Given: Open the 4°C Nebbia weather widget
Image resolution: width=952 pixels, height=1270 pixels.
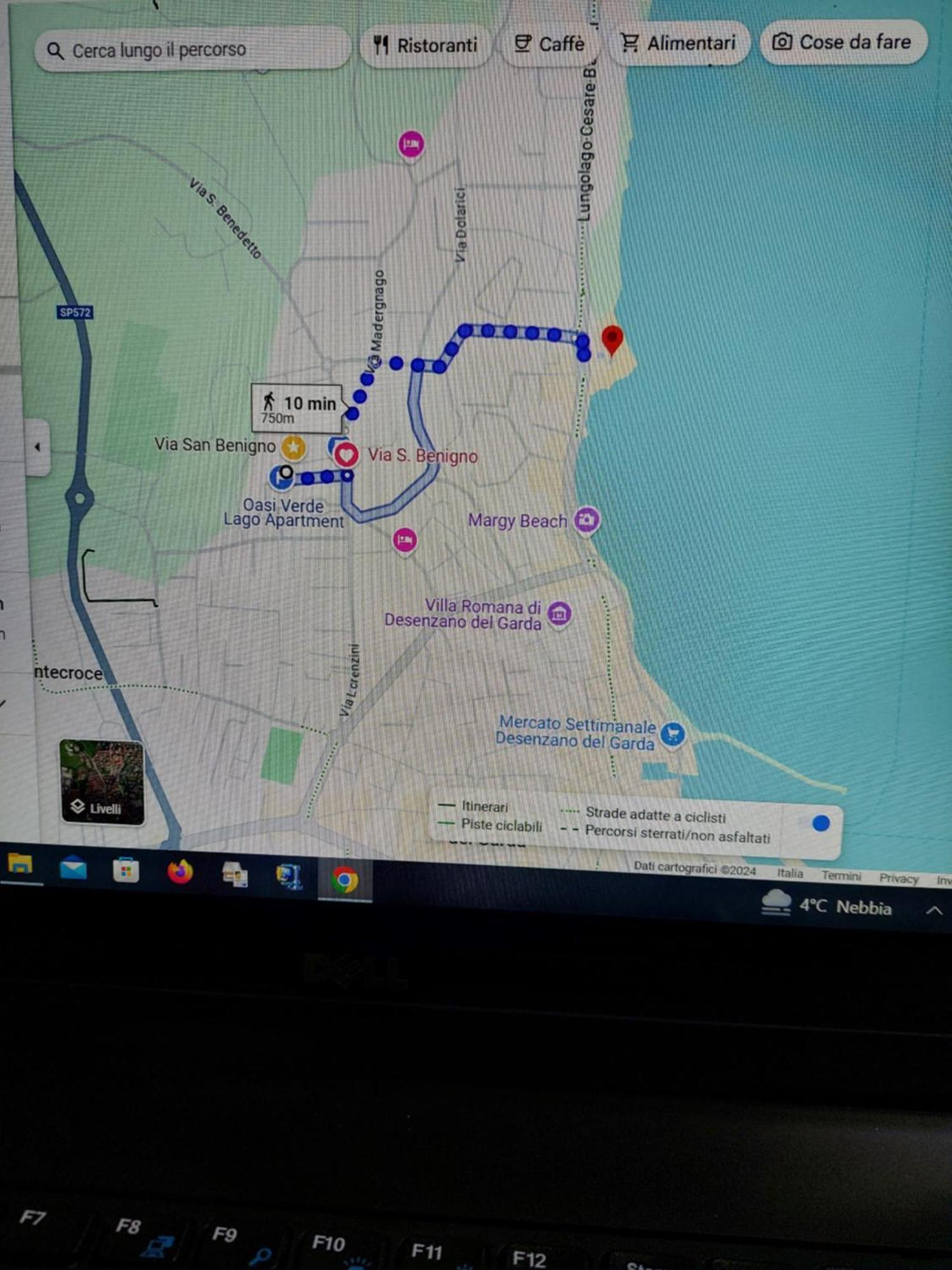Looking at the screenshot, I should 828,905.
